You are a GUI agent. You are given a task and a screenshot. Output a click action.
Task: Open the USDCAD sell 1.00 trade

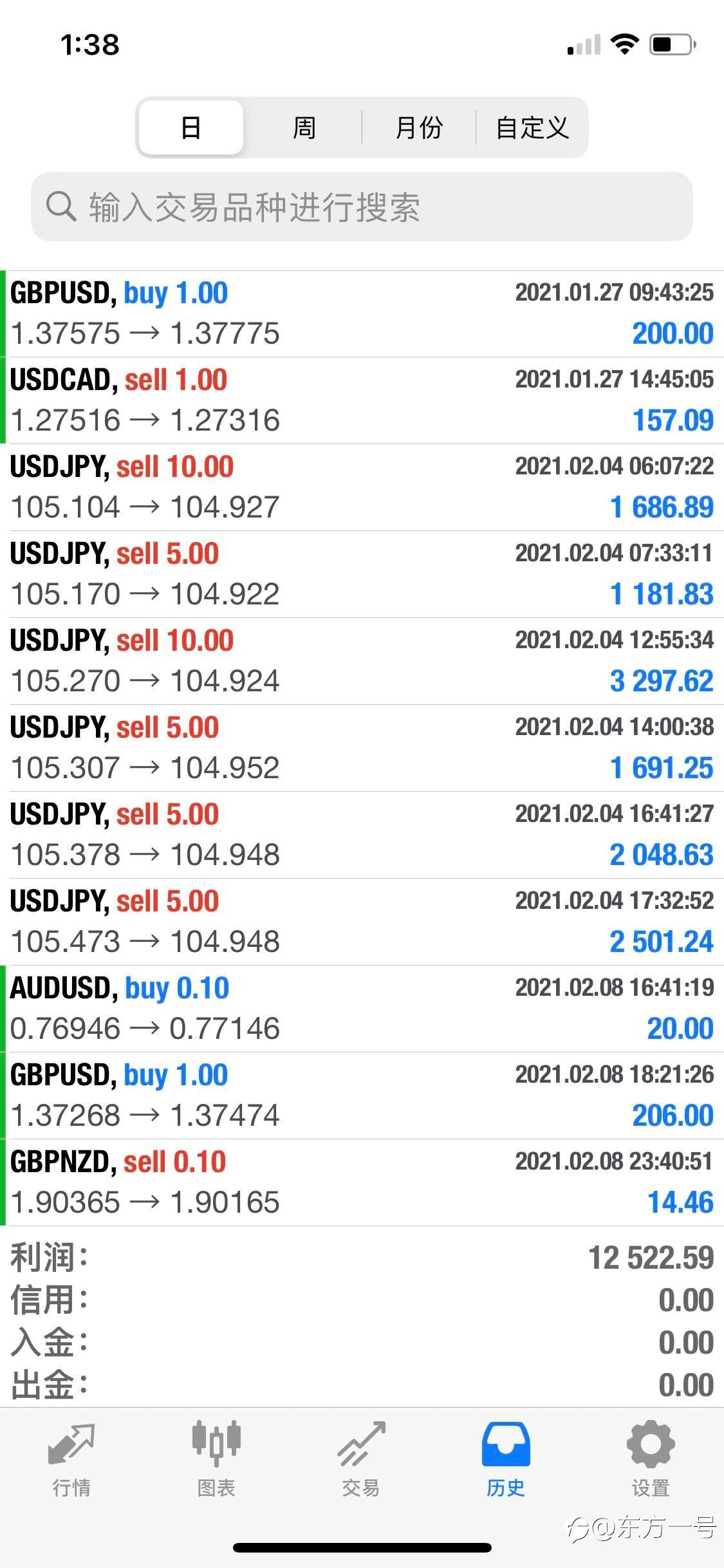coord(362,401)
